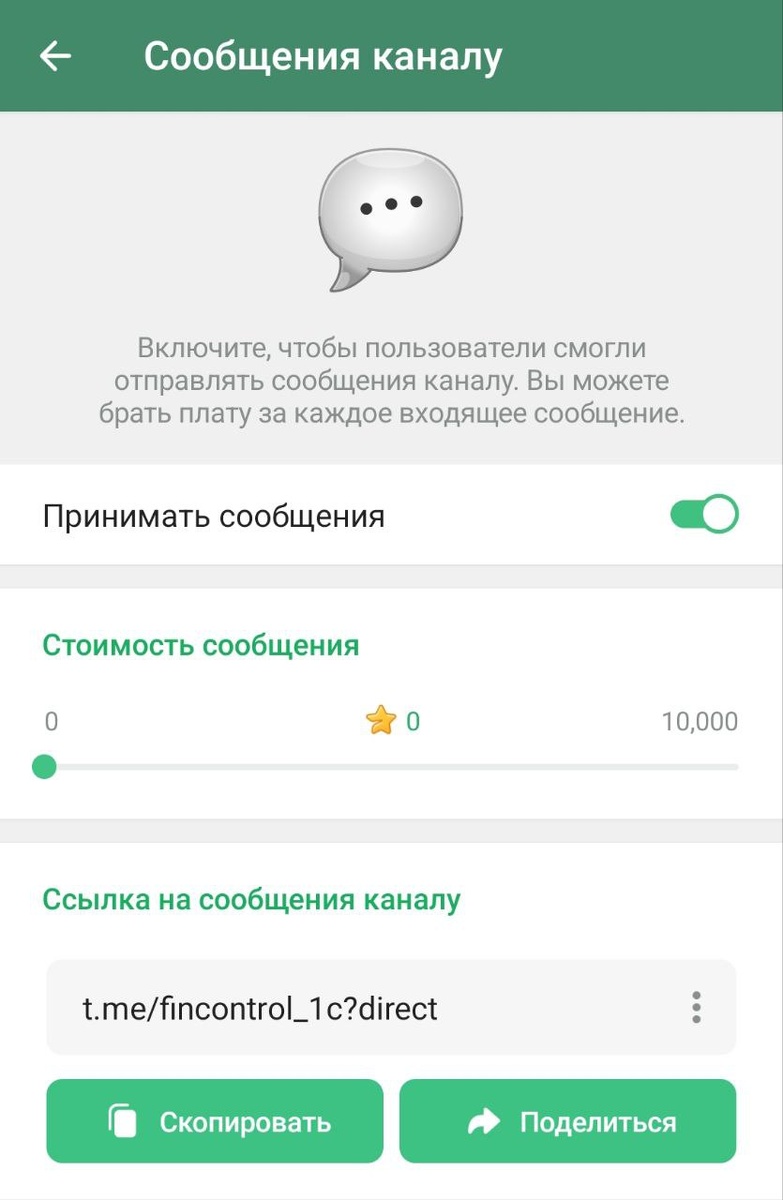This screenshot has width=783, height=1200.
Task: Click the back arrow to leave Сообщения каналу
Action: click(x=55, y=55)
